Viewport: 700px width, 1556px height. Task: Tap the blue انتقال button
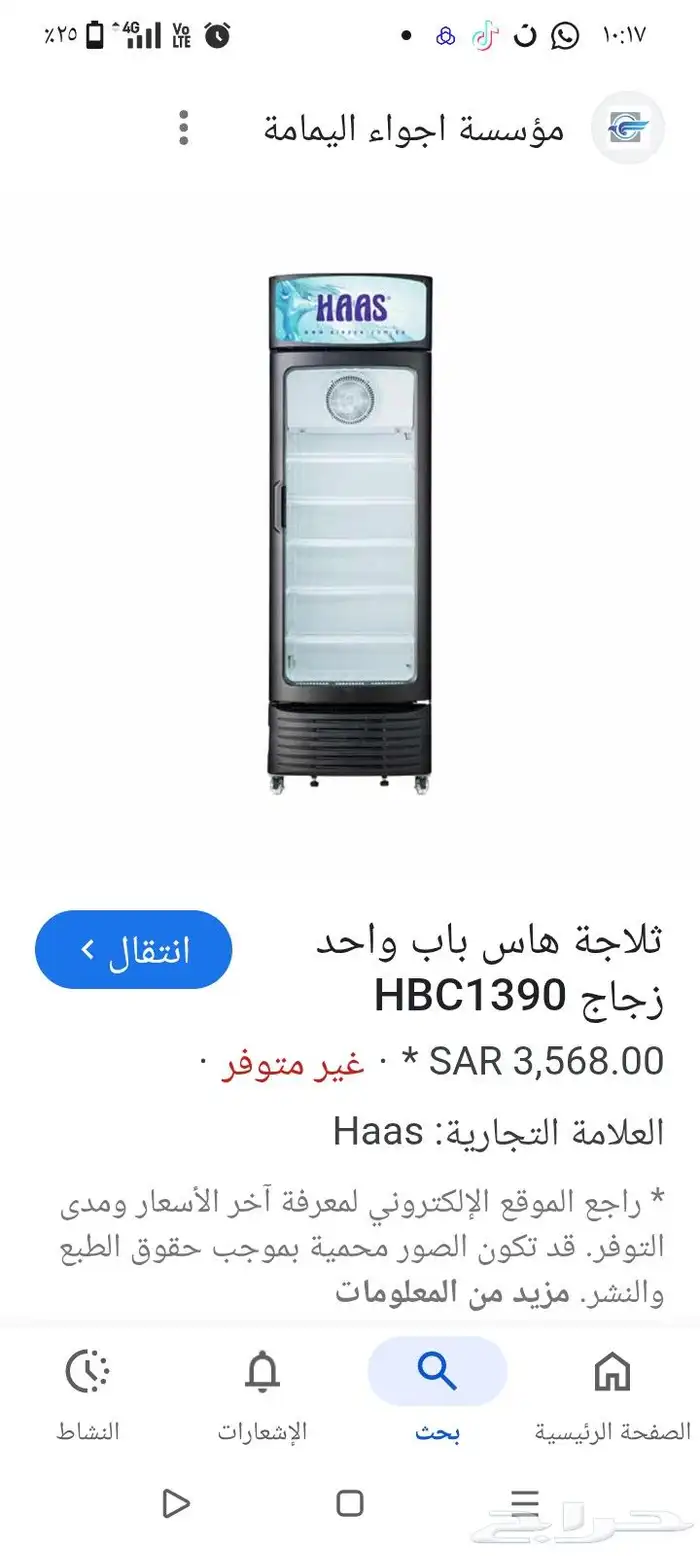133,949
